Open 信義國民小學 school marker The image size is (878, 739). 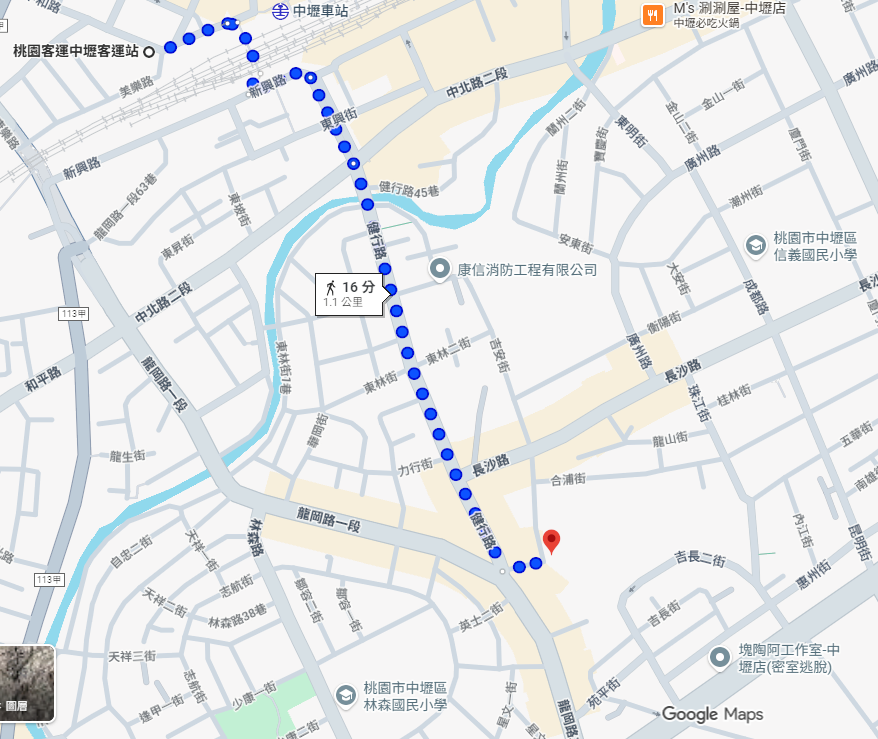click(x=757, y=245)
